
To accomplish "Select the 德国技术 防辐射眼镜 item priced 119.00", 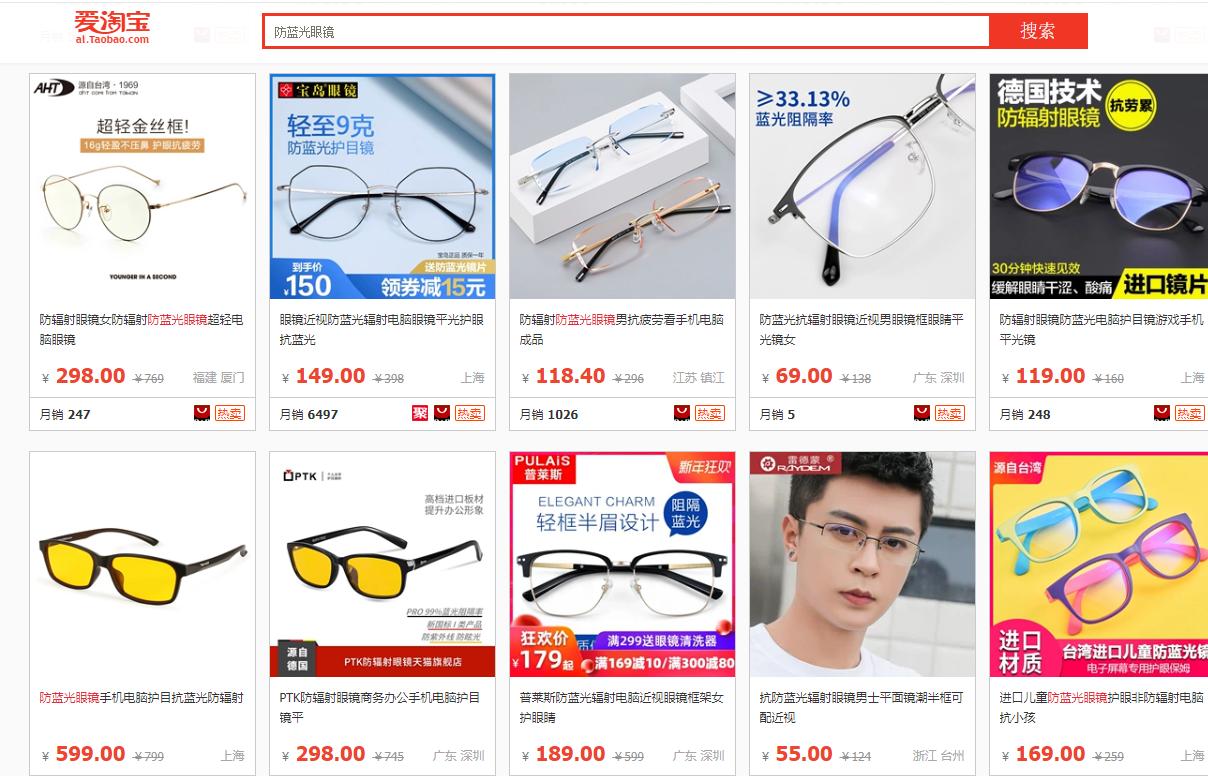I will click(x=1100, y=186).
